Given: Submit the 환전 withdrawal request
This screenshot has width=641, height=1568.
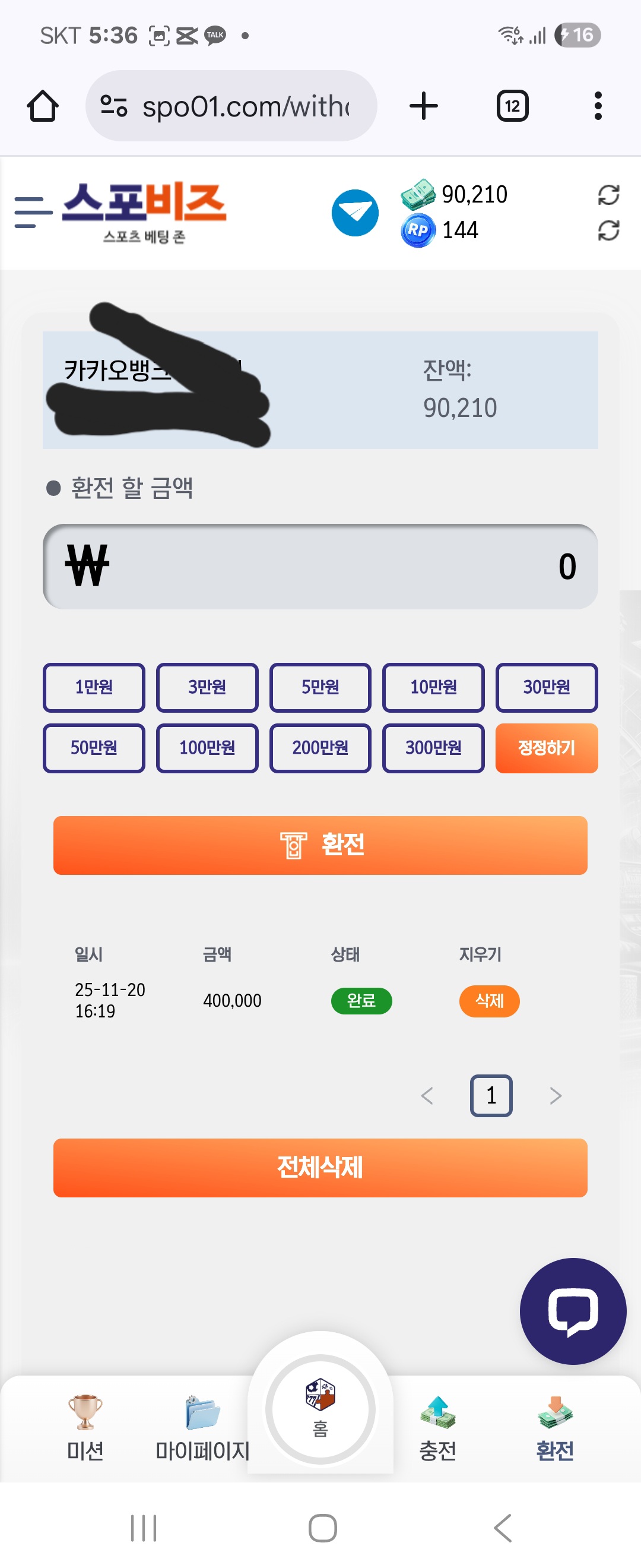Looking at the screenshot, I should (320, 845).
